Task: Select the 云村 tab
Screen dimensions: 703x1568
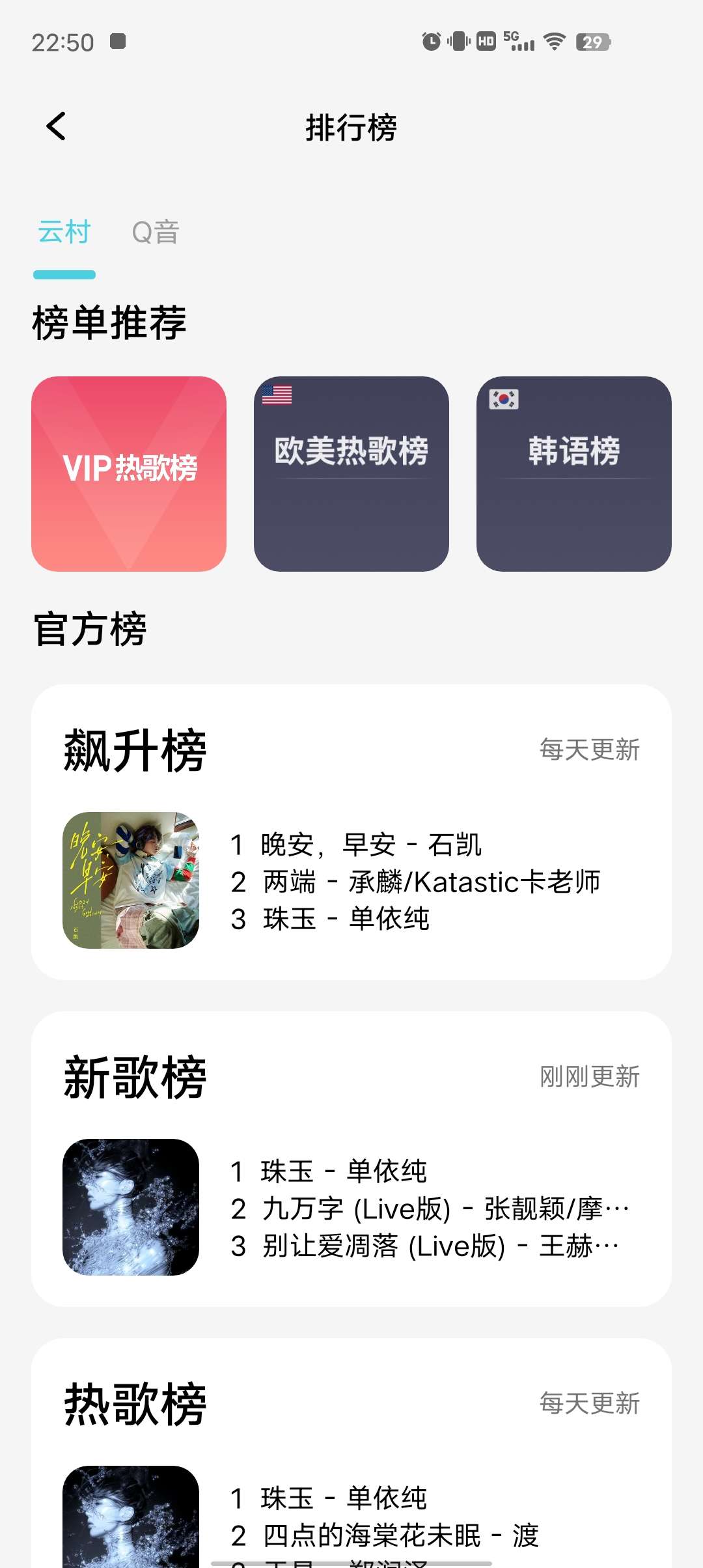Action: [64, 232]
